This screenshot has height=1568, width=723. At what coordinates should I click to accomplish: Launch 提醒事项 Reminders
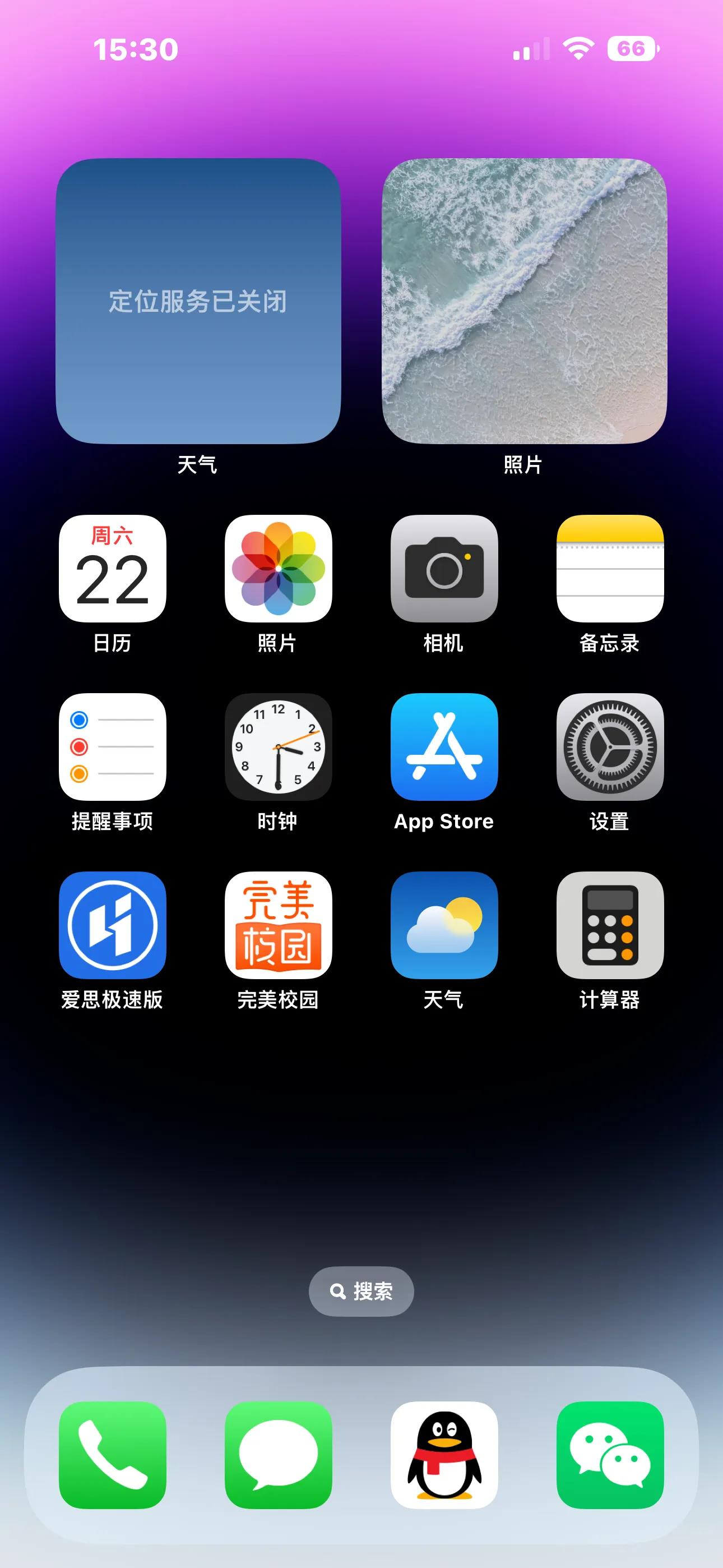113,747
